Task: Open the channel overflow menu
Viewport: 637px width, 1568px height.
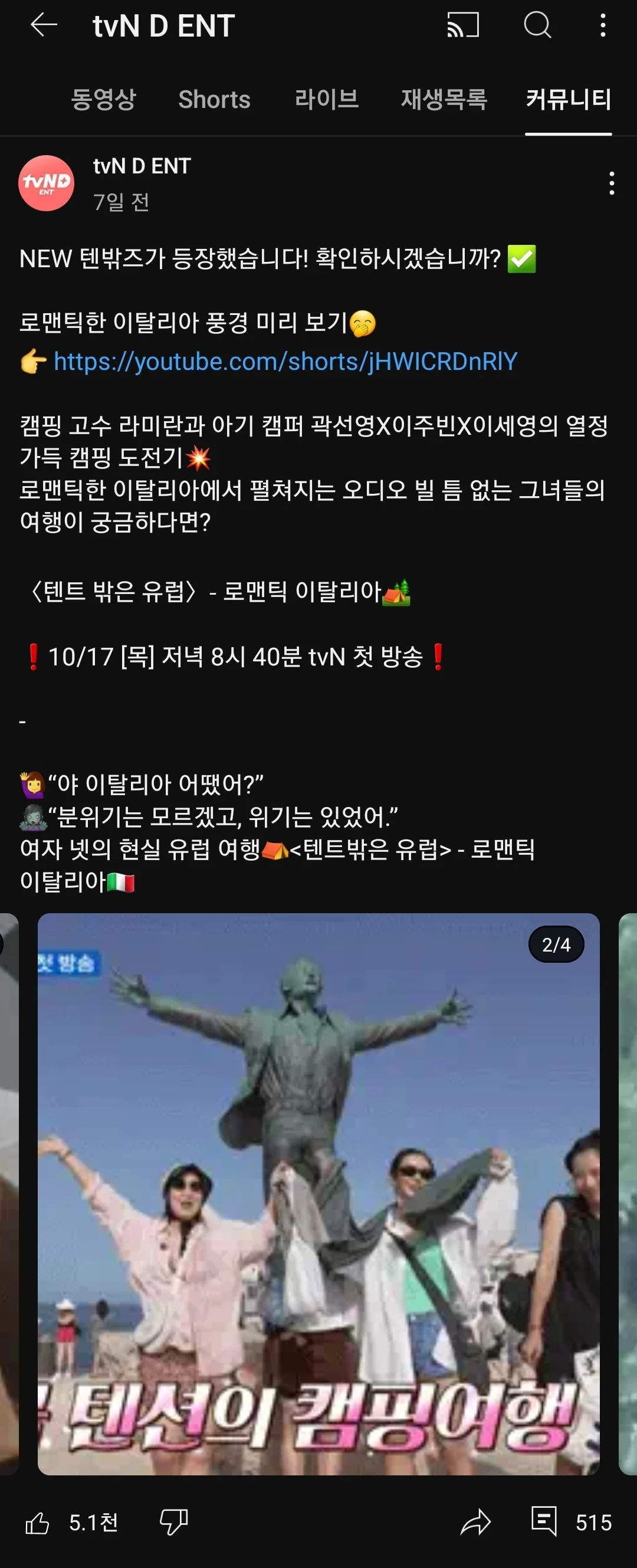Action: [x=602, y=25]
